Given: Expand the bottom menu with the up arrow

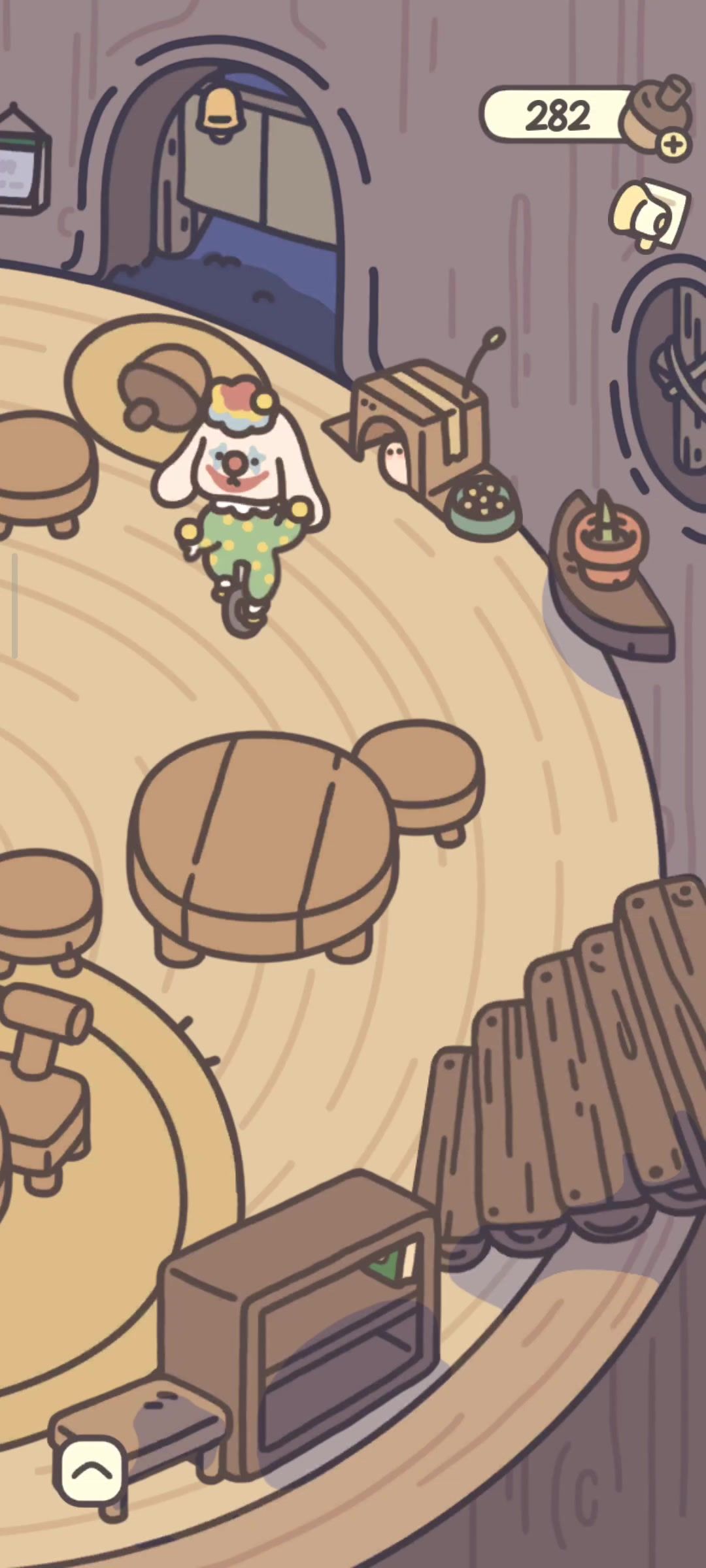Looking at the screenshot, I should (x=92, y=1470).
